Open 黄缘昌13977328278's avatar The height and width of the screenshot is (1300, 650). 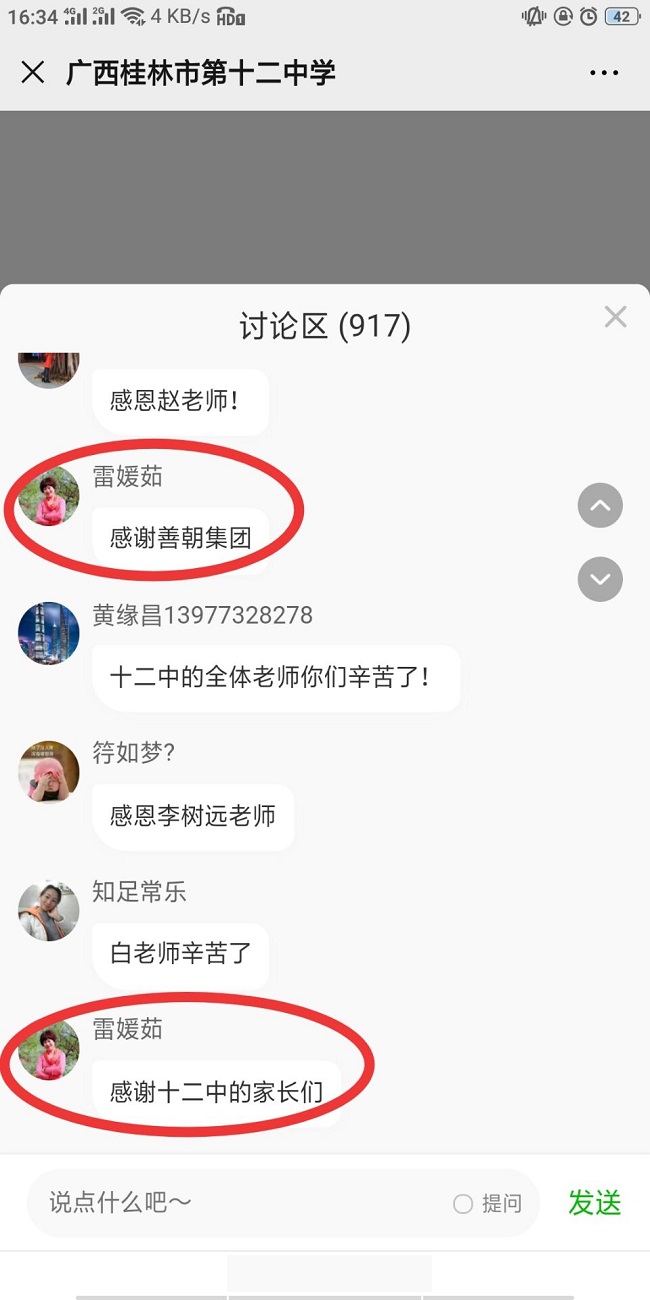click(49, 633)
